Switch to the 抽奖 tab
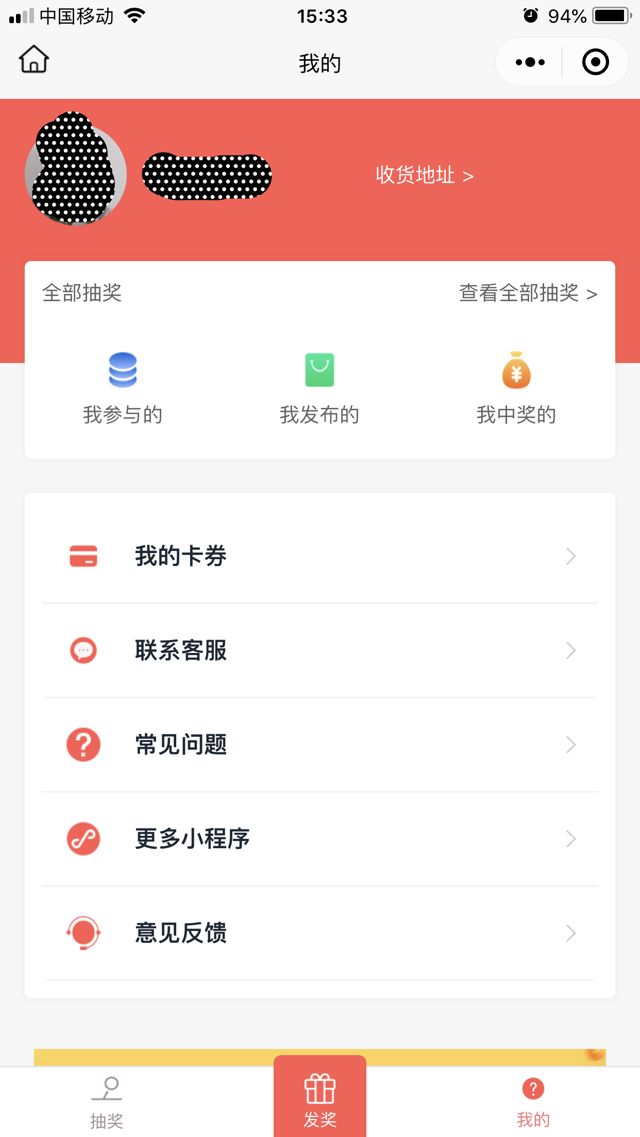640x1137 pixels. pos(107,1102)
